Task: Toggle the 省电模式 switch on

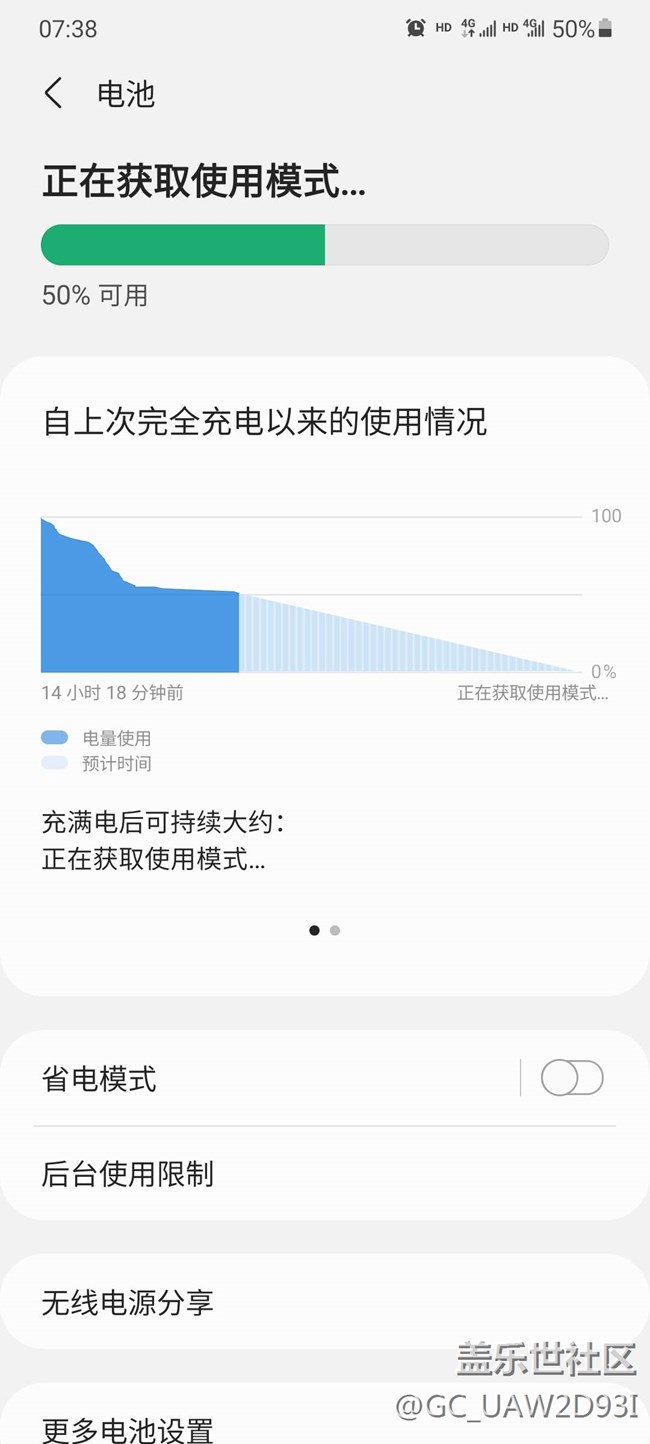Action: coord(572,1078)
